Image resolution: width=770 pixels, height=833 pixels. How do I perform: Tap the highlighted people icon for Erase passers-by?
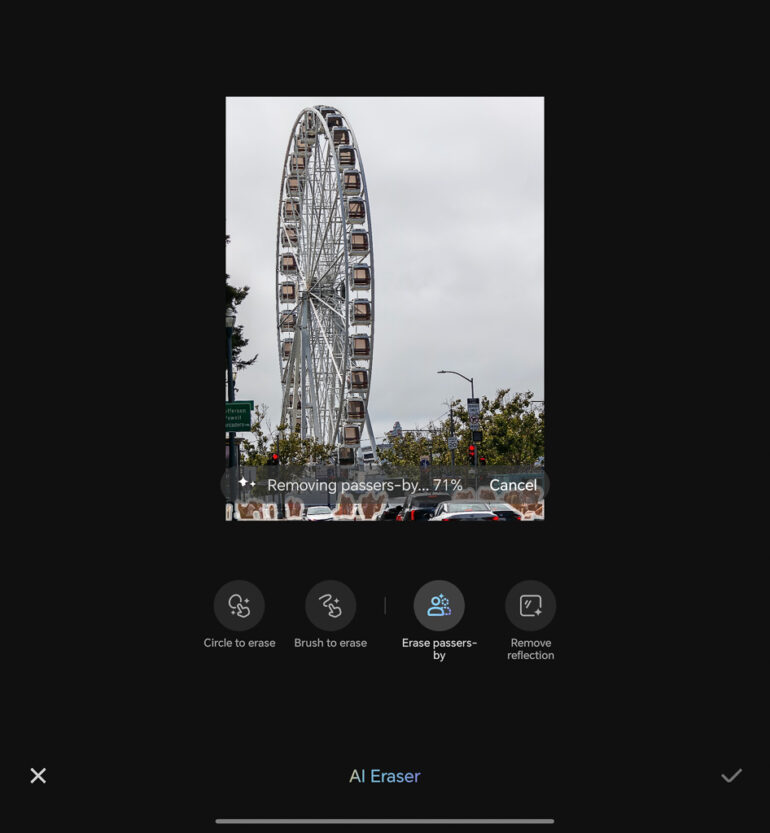[438, 605]
